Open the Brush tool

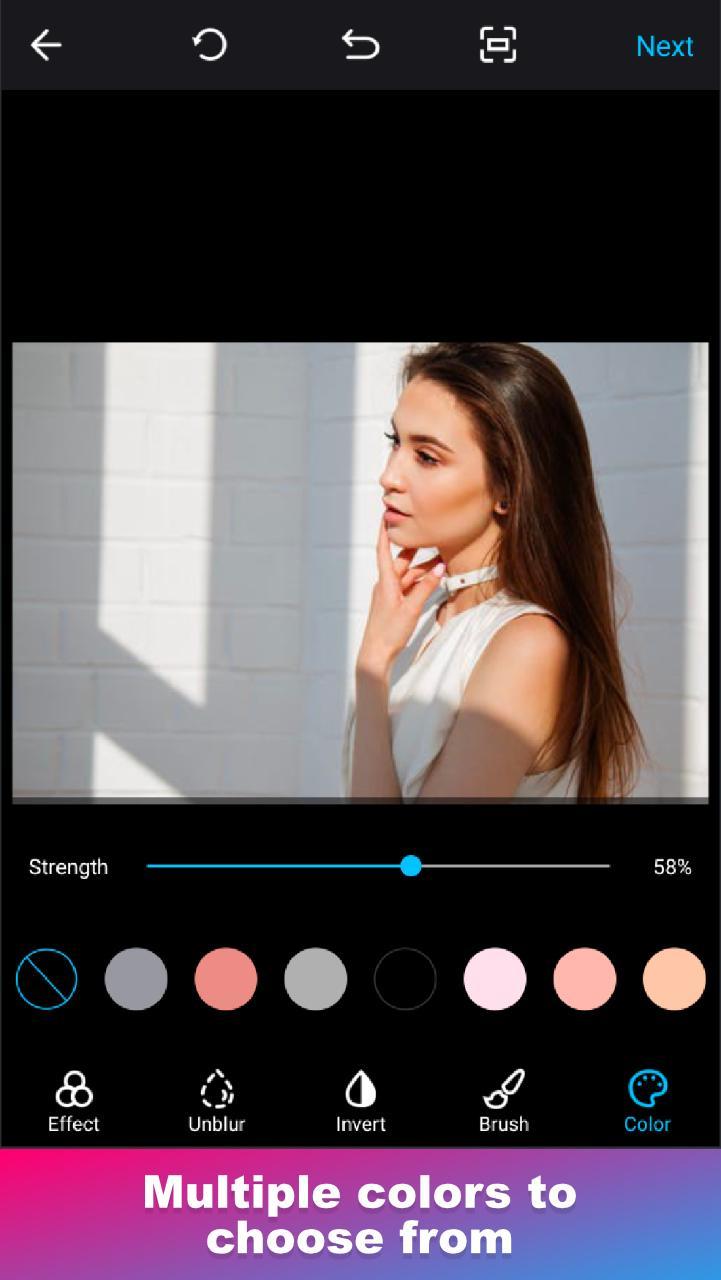(504, 1102)
